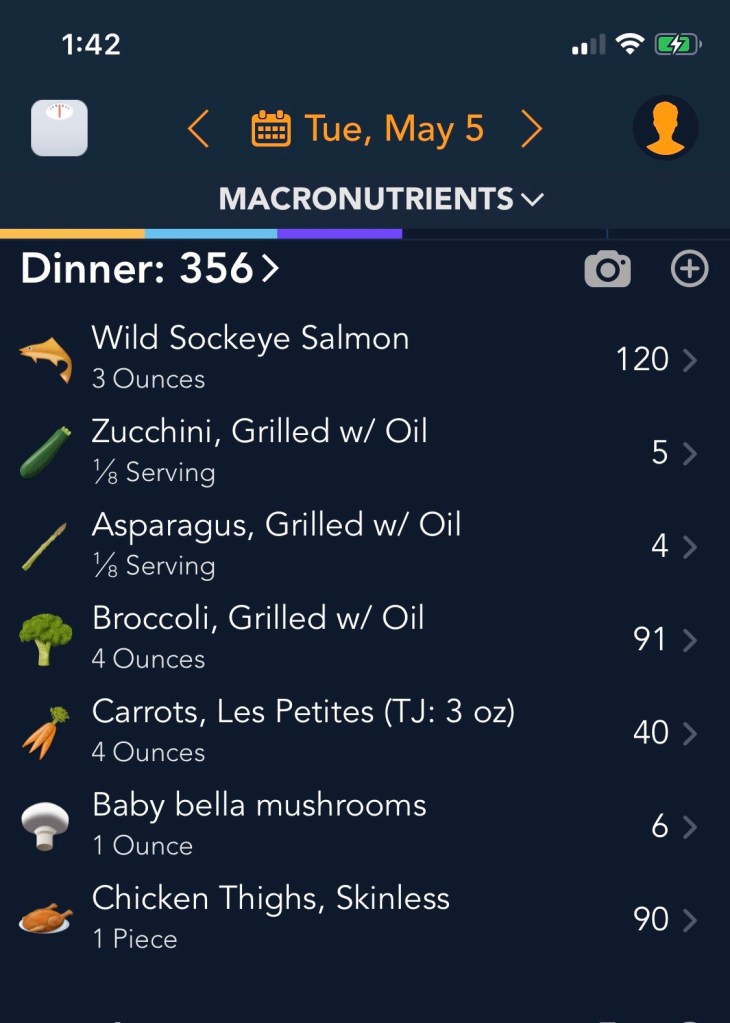Open the weight scale icon
Image resolution: width=730 pixels, height=1023 pixels.
coord(59,128)
